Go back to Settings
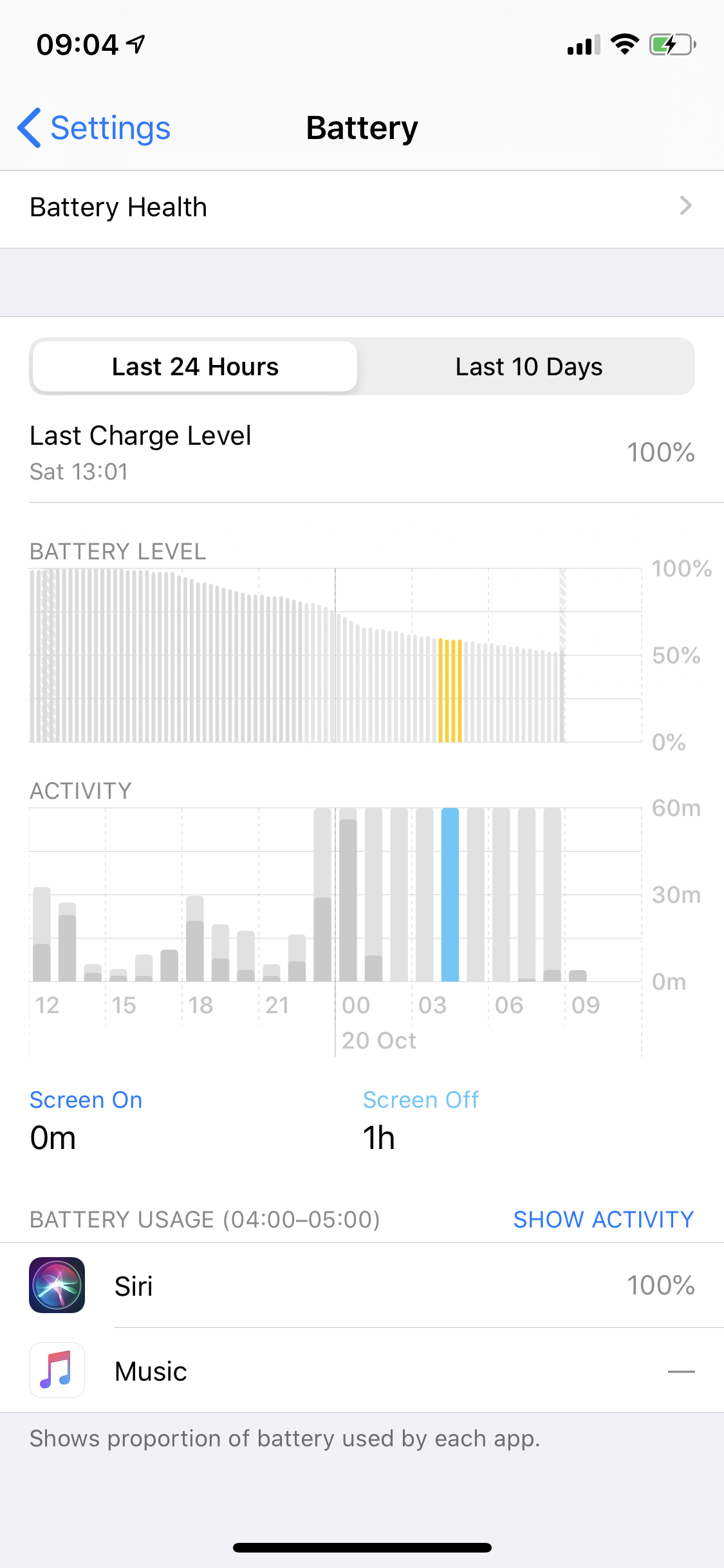Image resolution: width=724 pixels, height=1568 pixels. [x=95, y=128]
